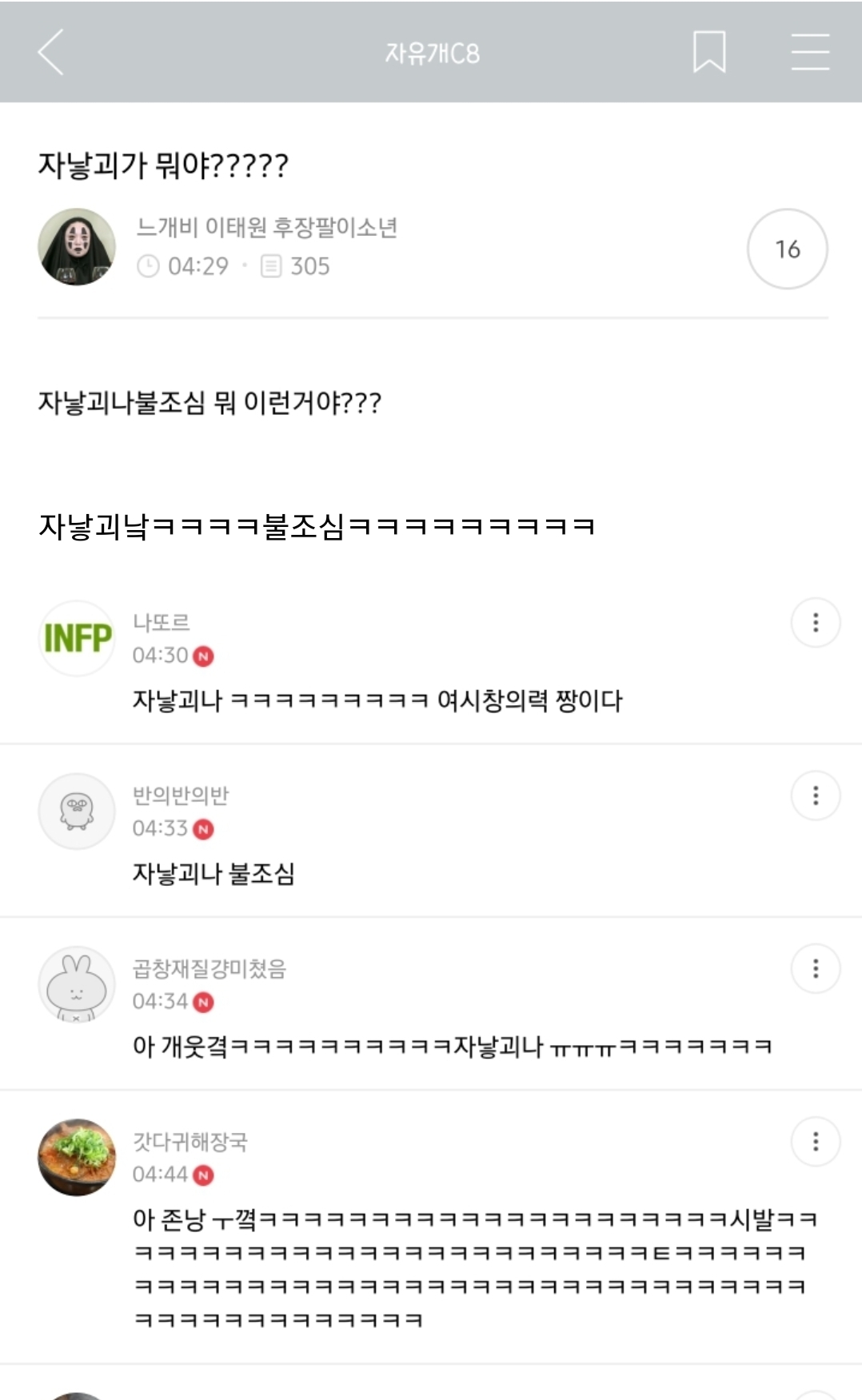
Task: Bookmark this post
Action: (709, 53)
